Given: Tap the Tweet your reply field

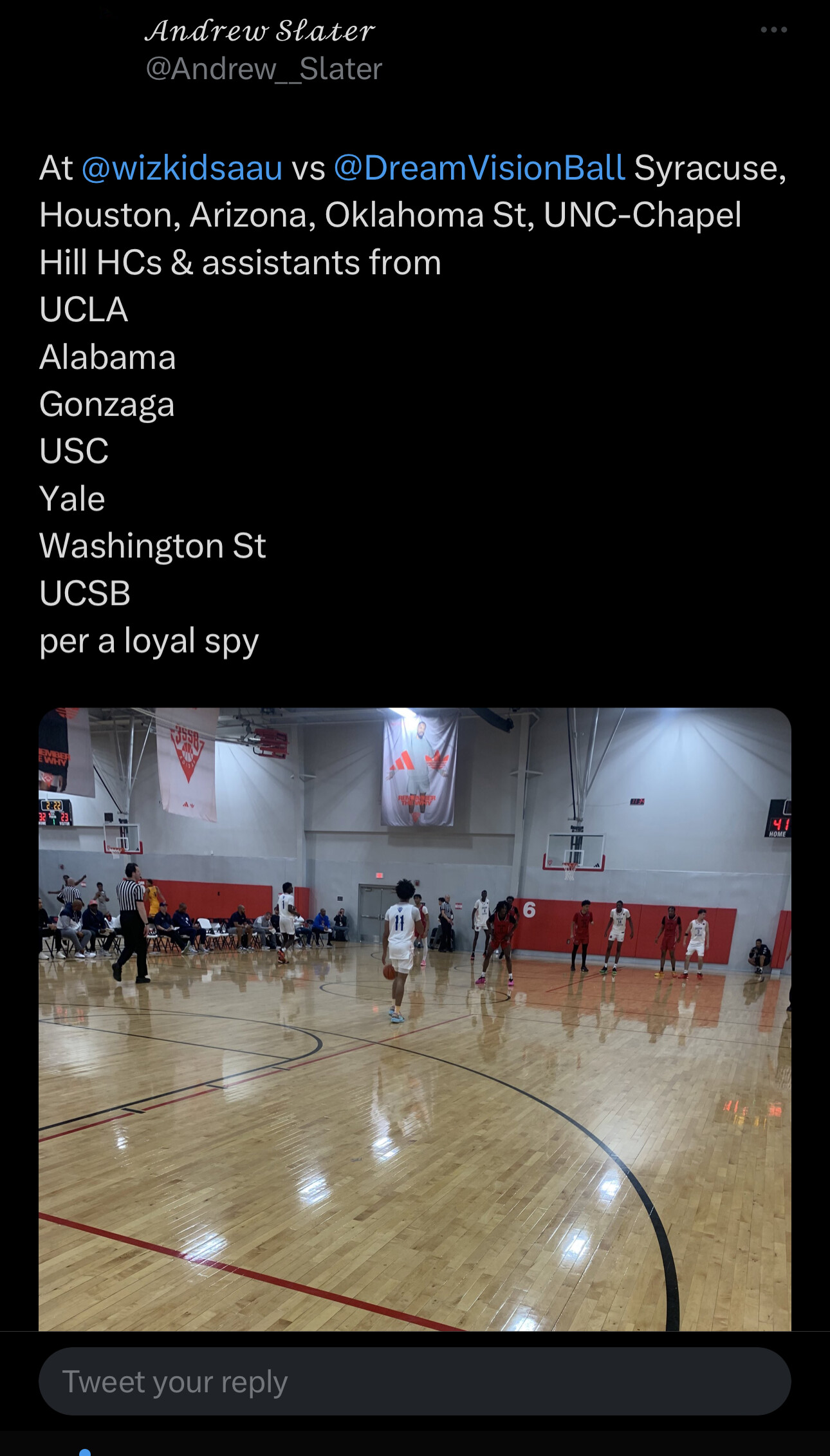Looking at the screenshot, I should tap(414, 1381).
